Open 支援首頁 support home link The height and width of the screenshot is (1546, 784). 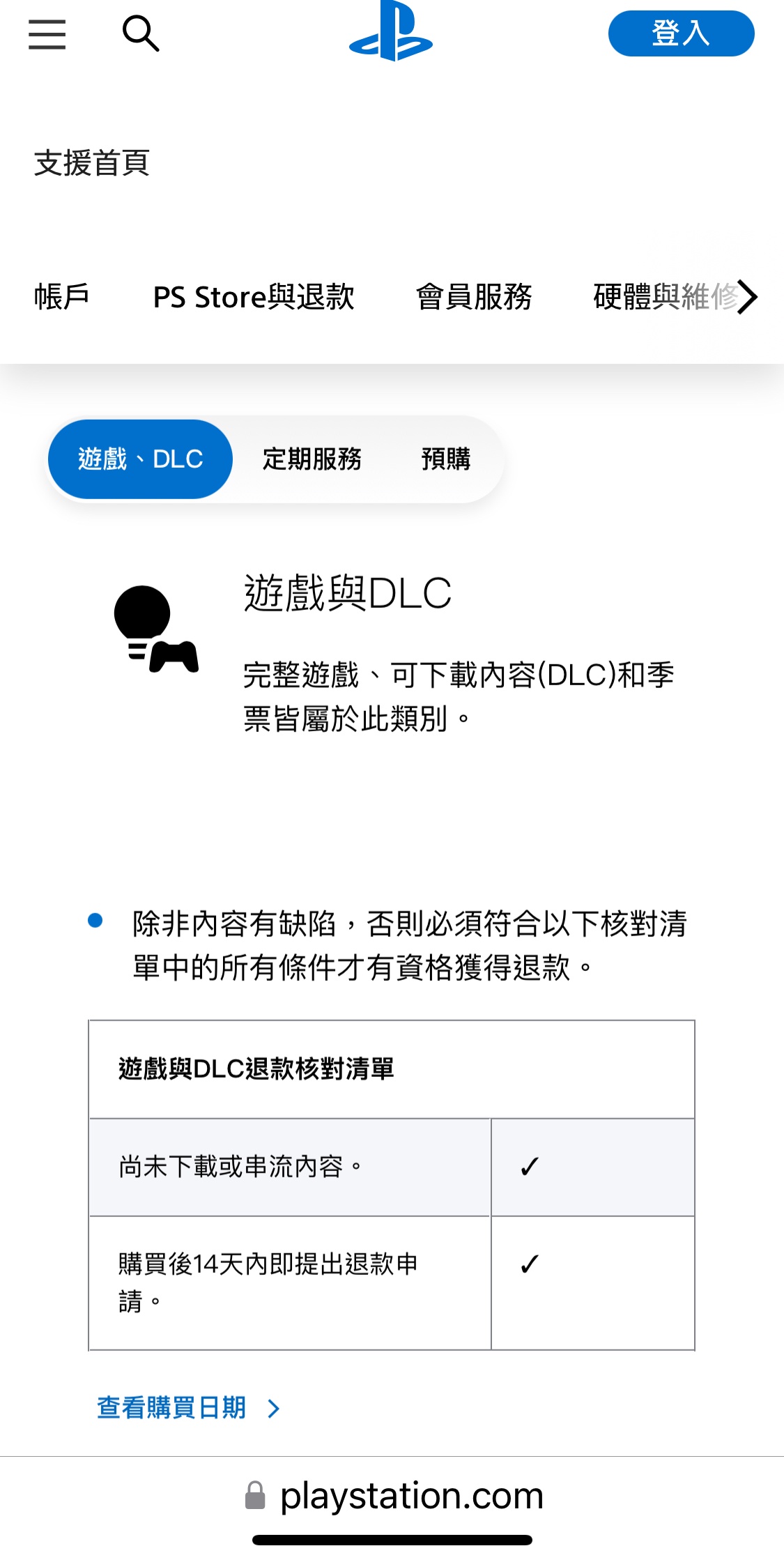(92, 163)
